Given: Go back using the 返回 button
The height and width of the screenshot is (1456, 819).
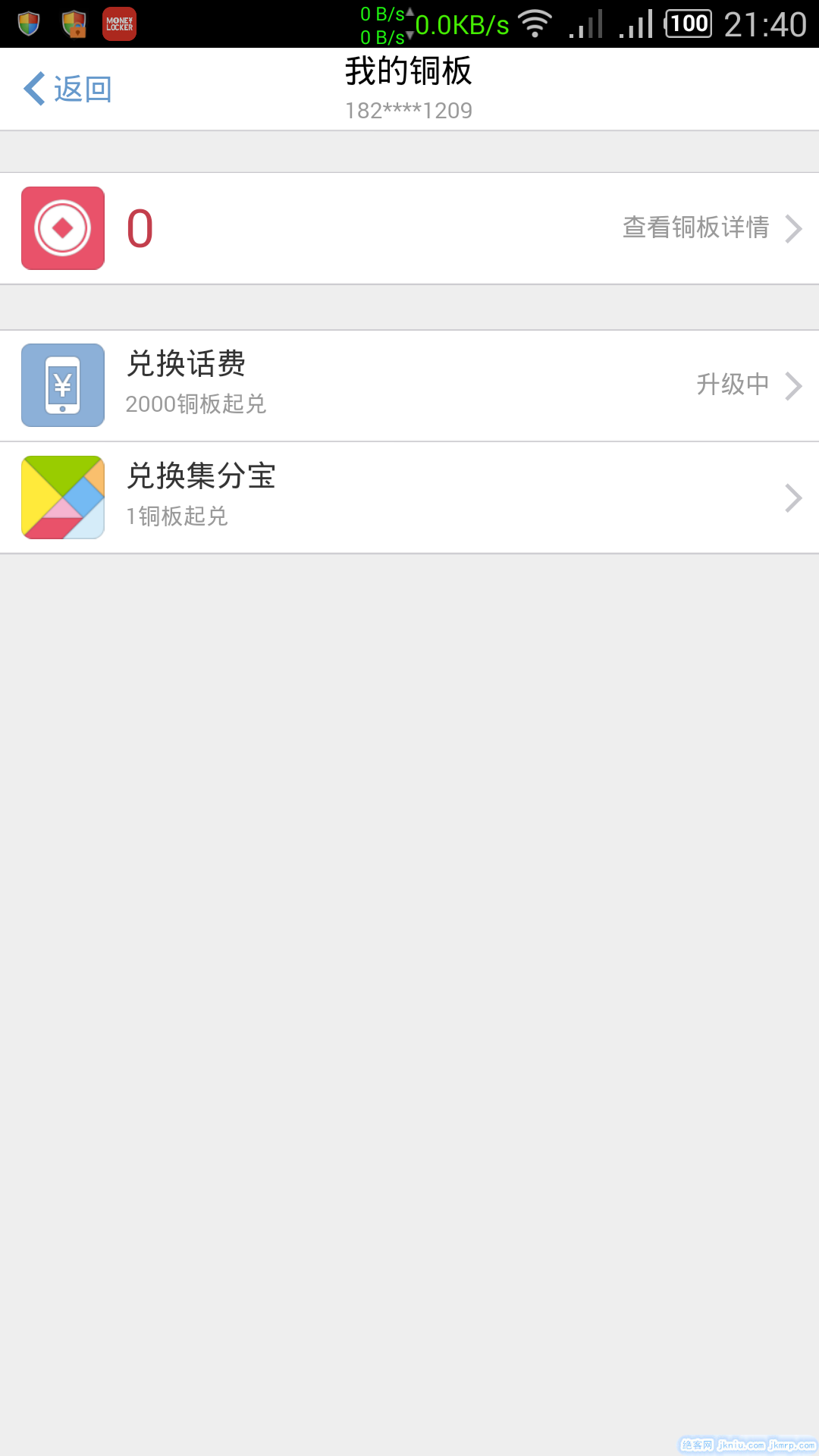Looking at the screenshot, I should [68, 89].
